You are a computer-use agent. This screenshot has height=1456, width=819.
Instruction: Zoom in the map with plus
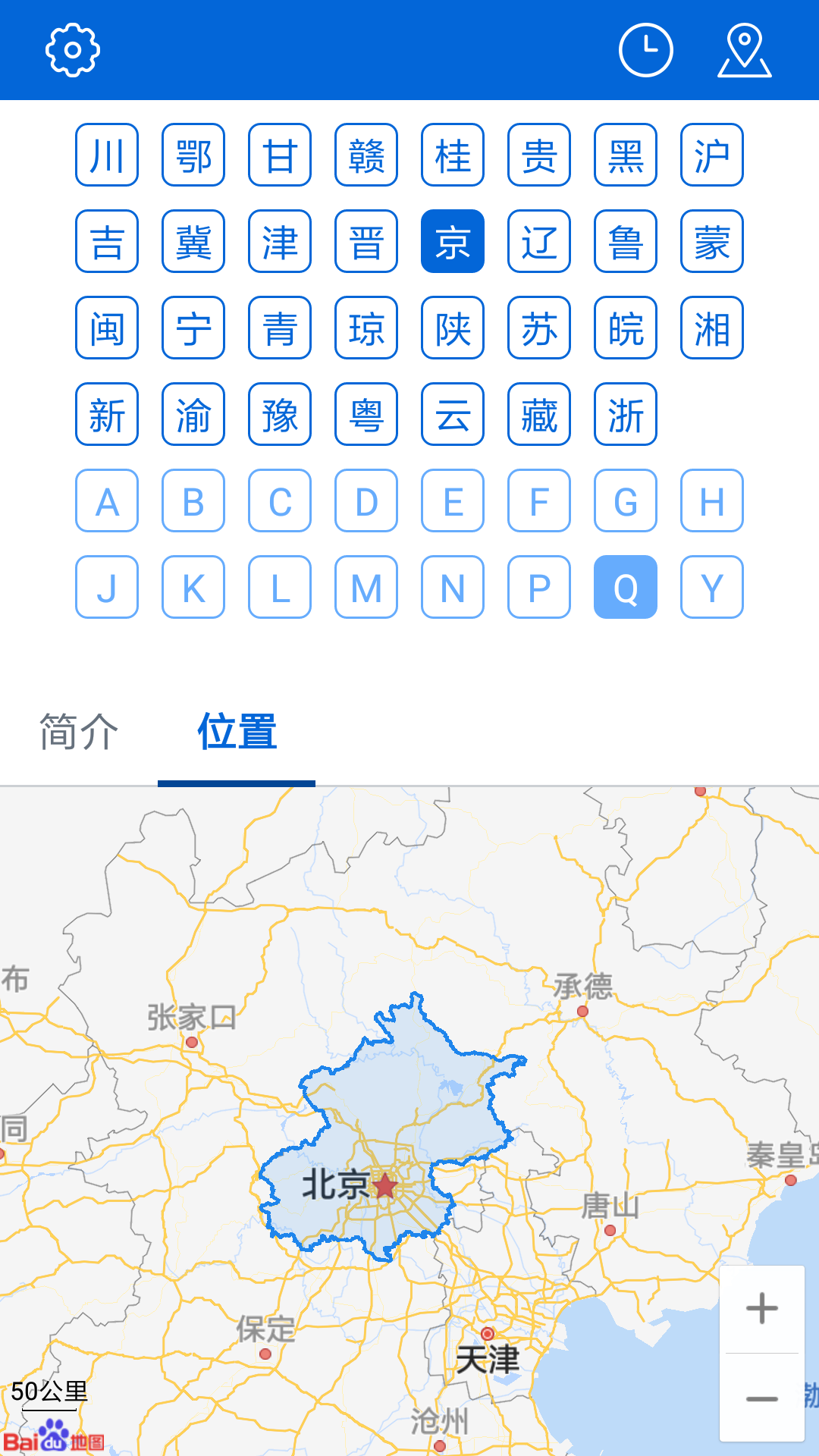tap(761, 1309)
